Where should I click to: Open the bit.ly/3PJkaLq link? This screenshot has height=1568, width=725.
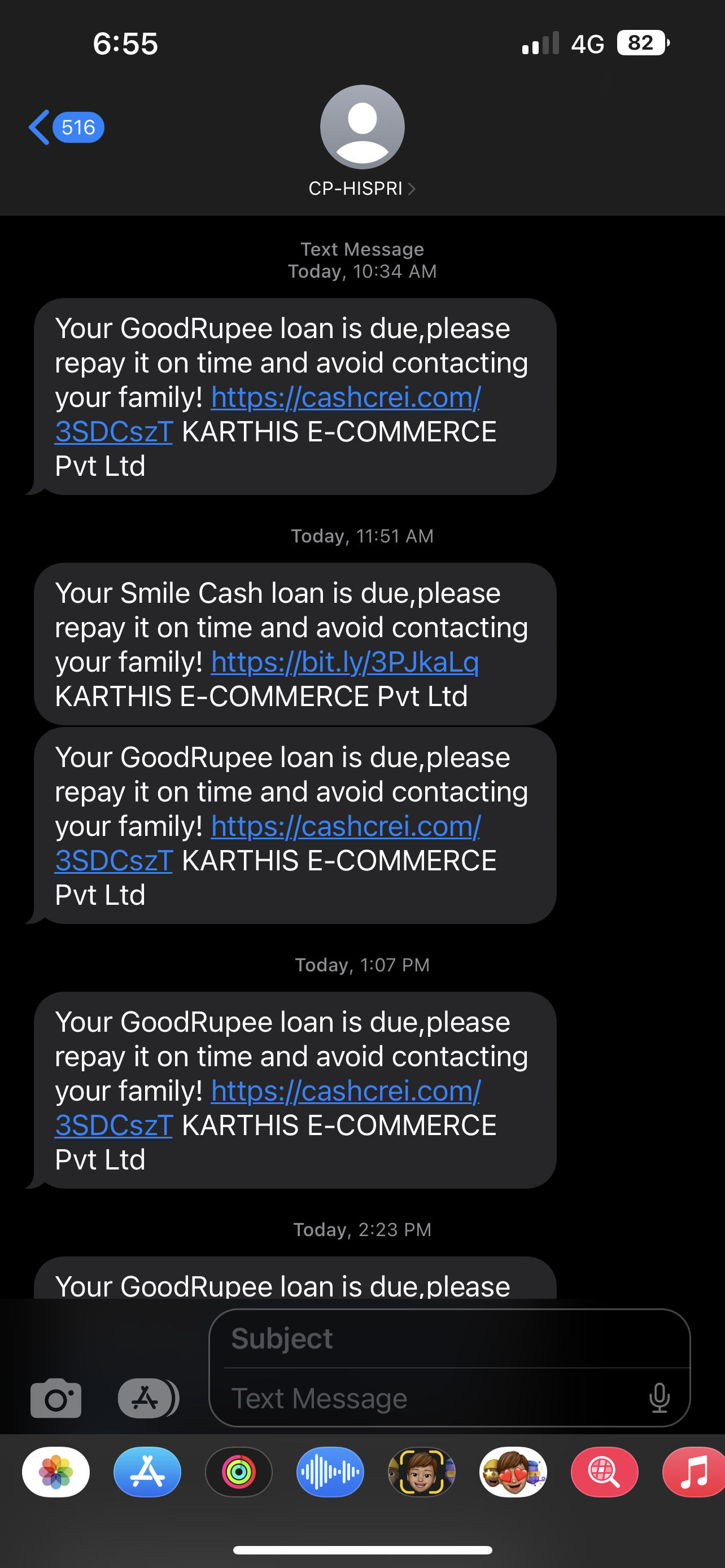click(x=344, y=662)
